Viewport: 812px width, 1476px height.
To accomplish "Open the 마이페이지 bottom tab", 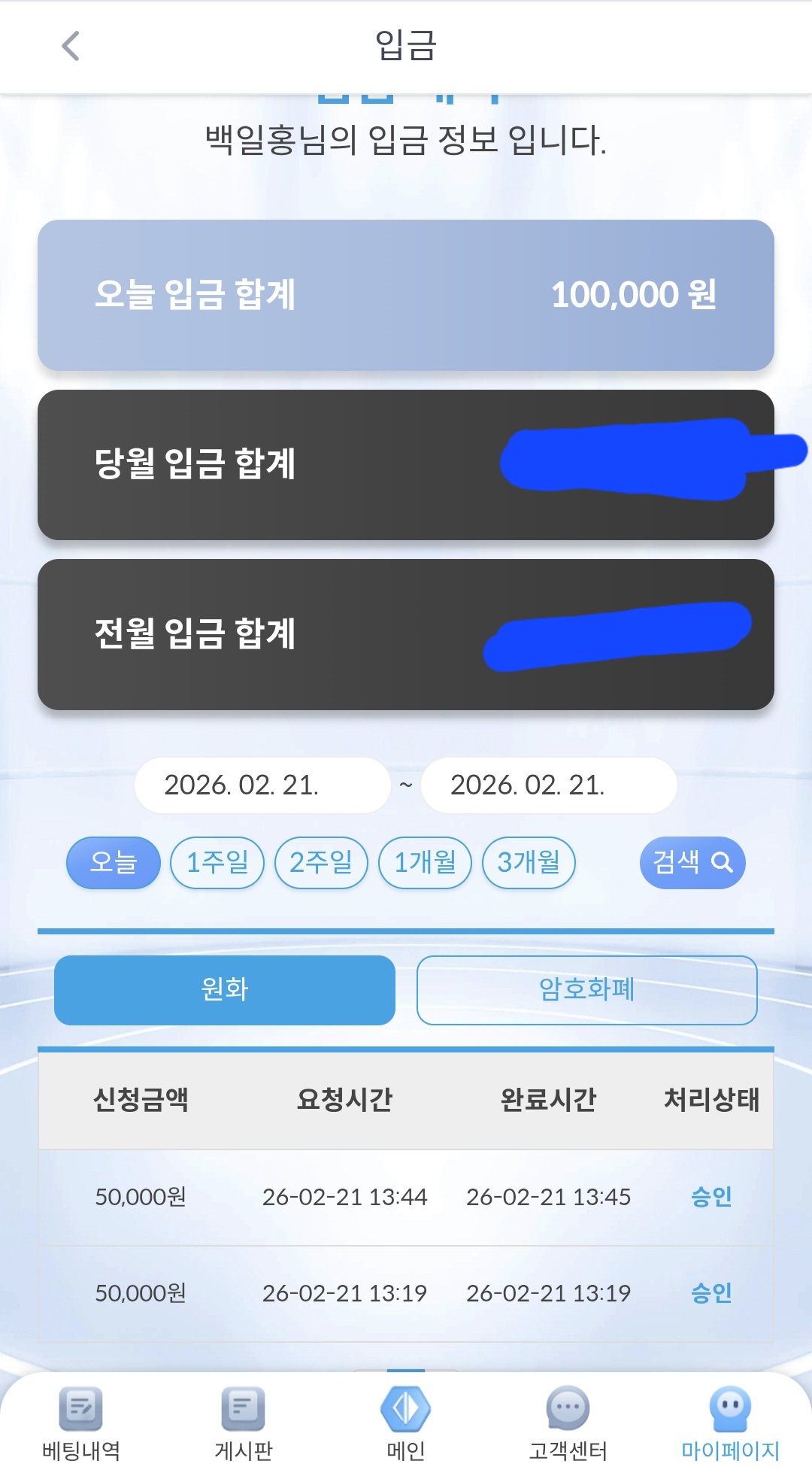I will (730, 1423).
